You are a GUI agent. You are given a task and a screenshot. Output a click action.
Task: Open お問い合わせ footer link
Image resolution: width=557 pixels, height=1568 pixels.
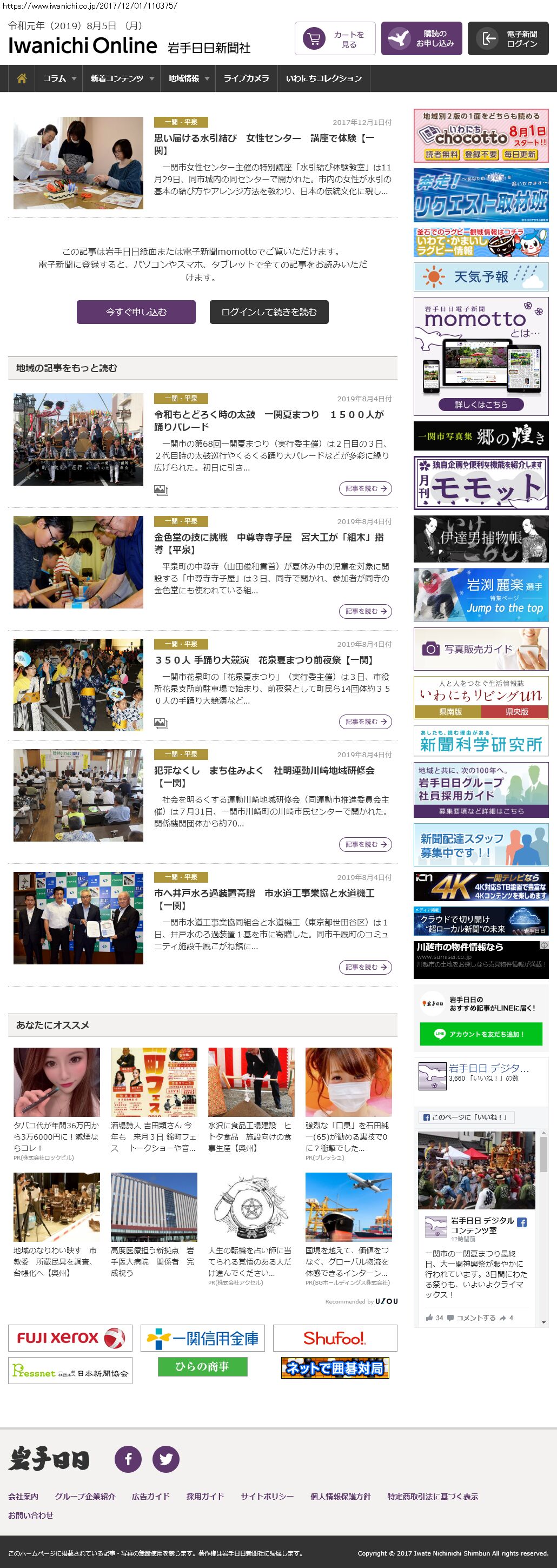pyautogui.click(x=30, y=1515)
